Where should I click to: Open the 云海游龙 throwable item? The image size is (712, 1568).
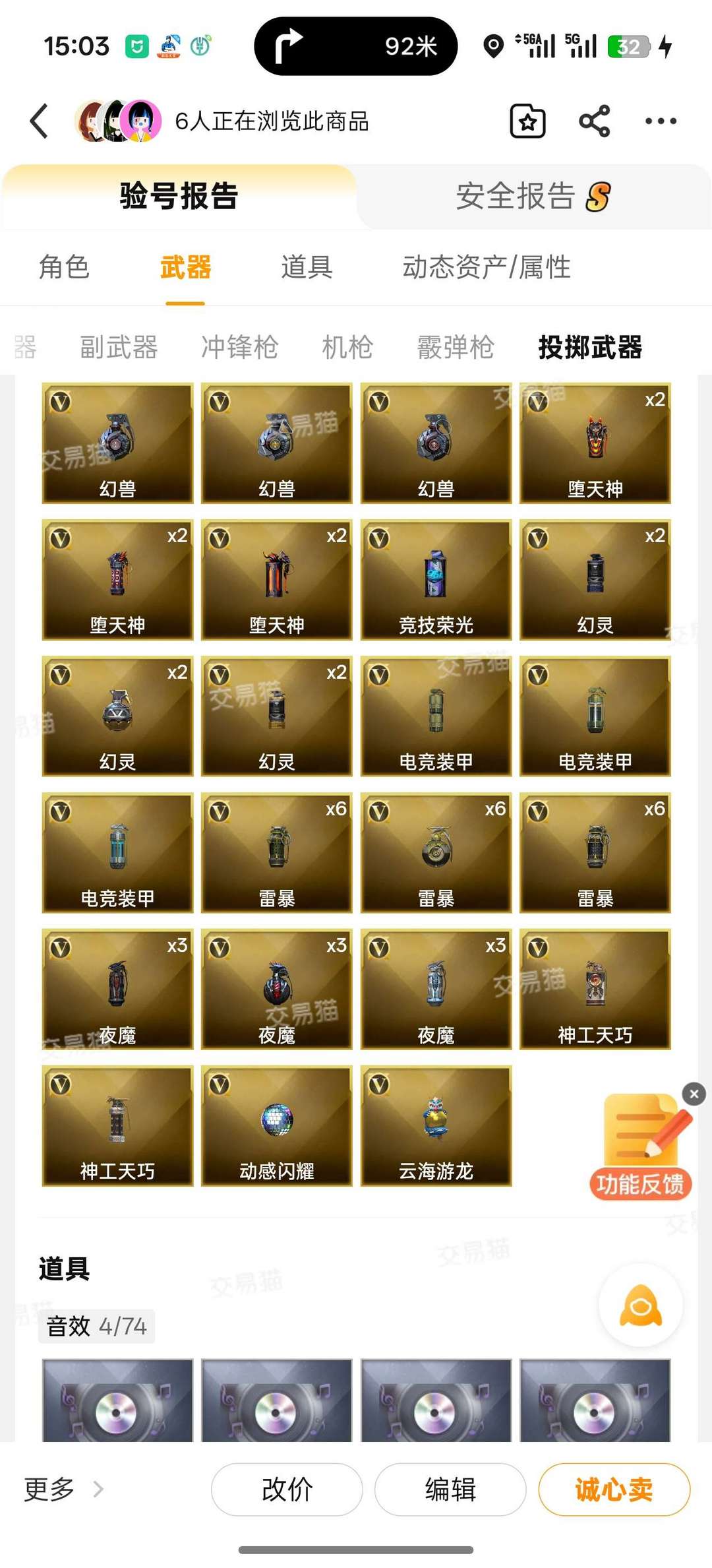pos(436,1125)
